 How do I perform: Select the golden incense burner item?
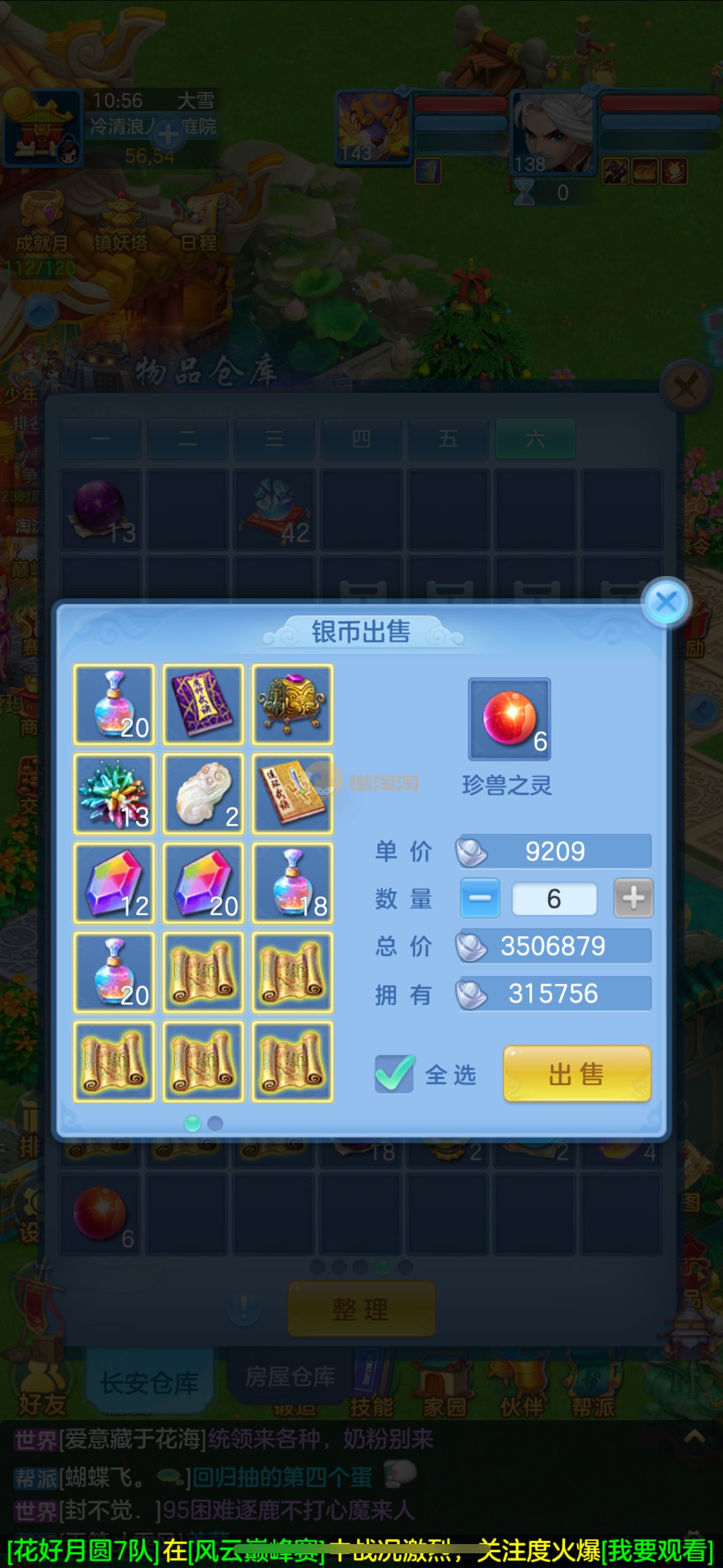pyautogui.click(x=293, y=704)
